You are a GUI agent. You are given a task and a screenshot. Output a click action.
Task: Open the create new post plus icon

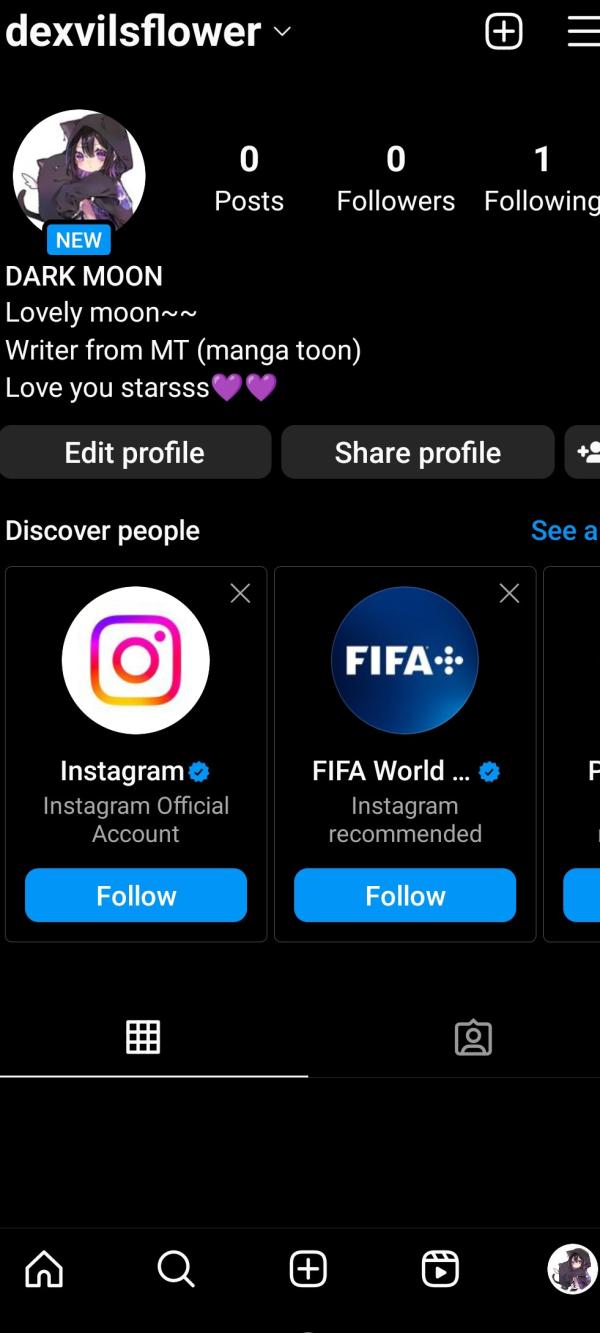(504, 32)
